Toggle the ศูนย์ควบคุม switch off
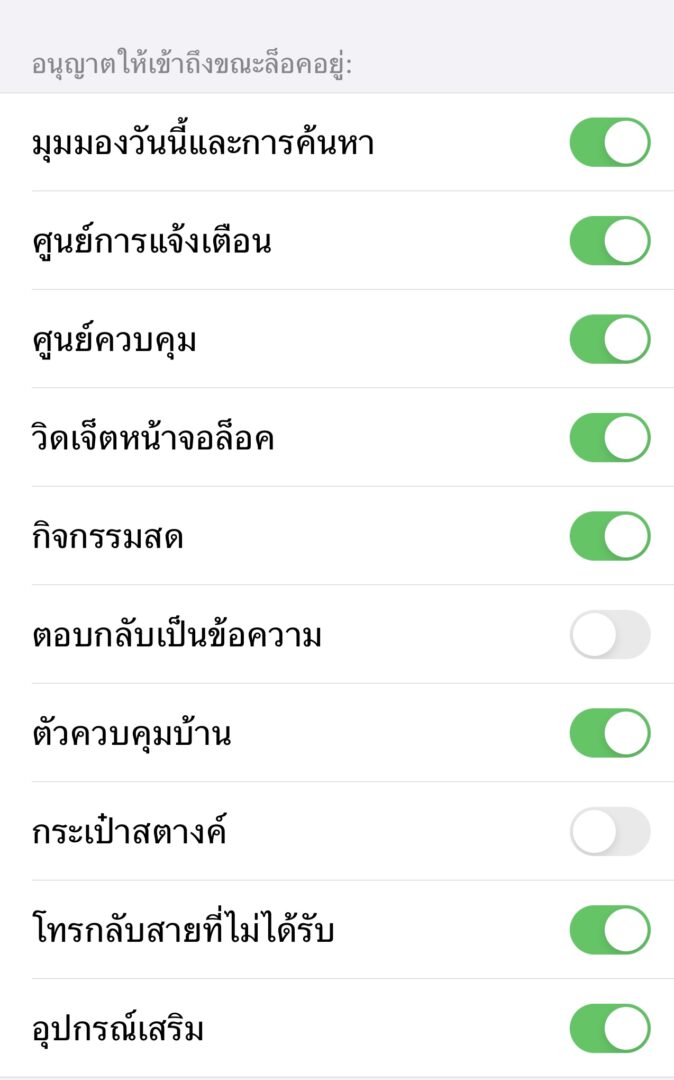The width and height of the screenshot is (674, 1080). (610, 339)
